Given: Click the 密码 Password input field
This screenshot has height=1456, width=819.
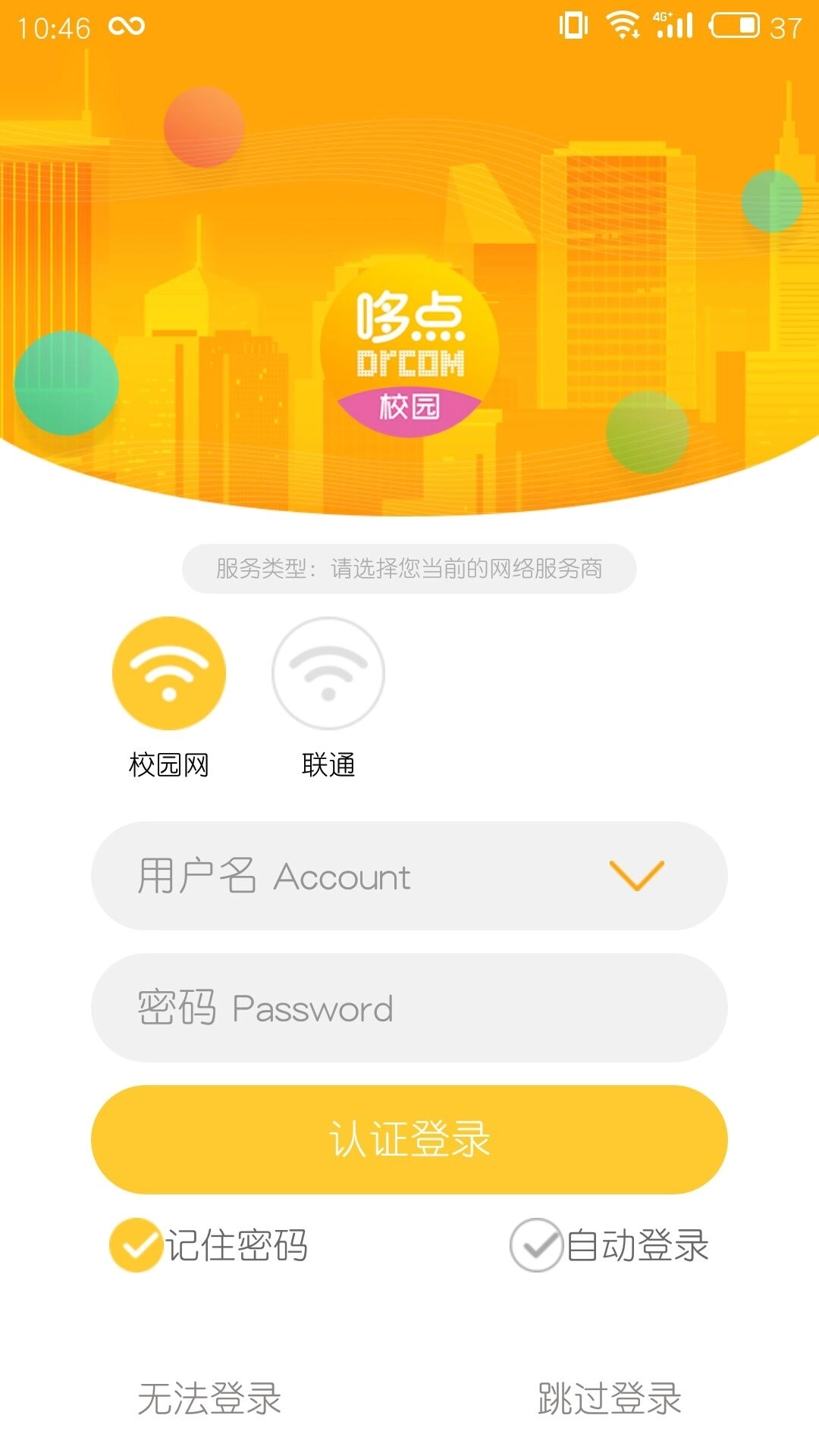Looking at the screenshot, I should (409, 1008).
